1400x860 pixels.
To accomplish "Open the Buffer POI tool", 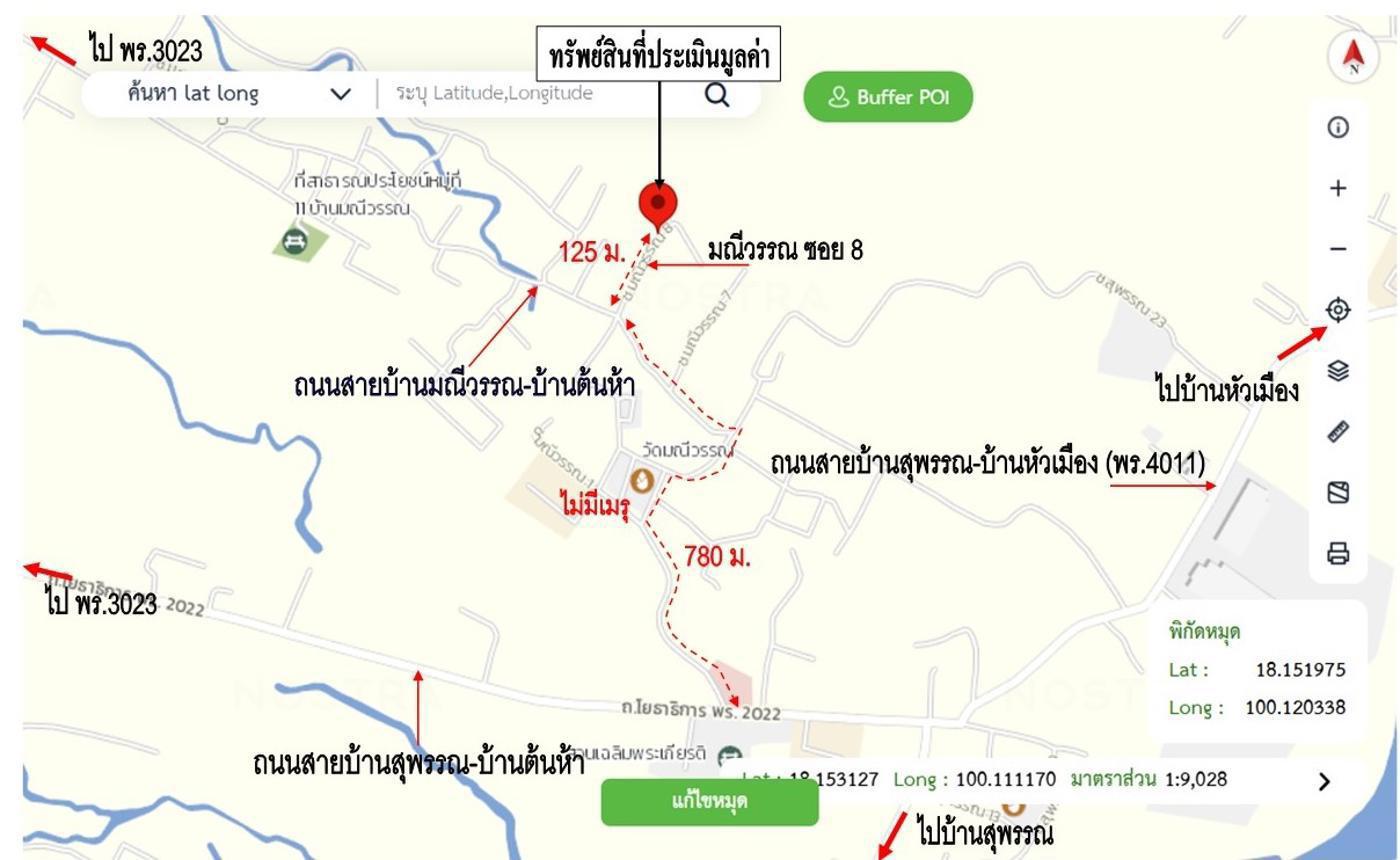I will 888,97.
